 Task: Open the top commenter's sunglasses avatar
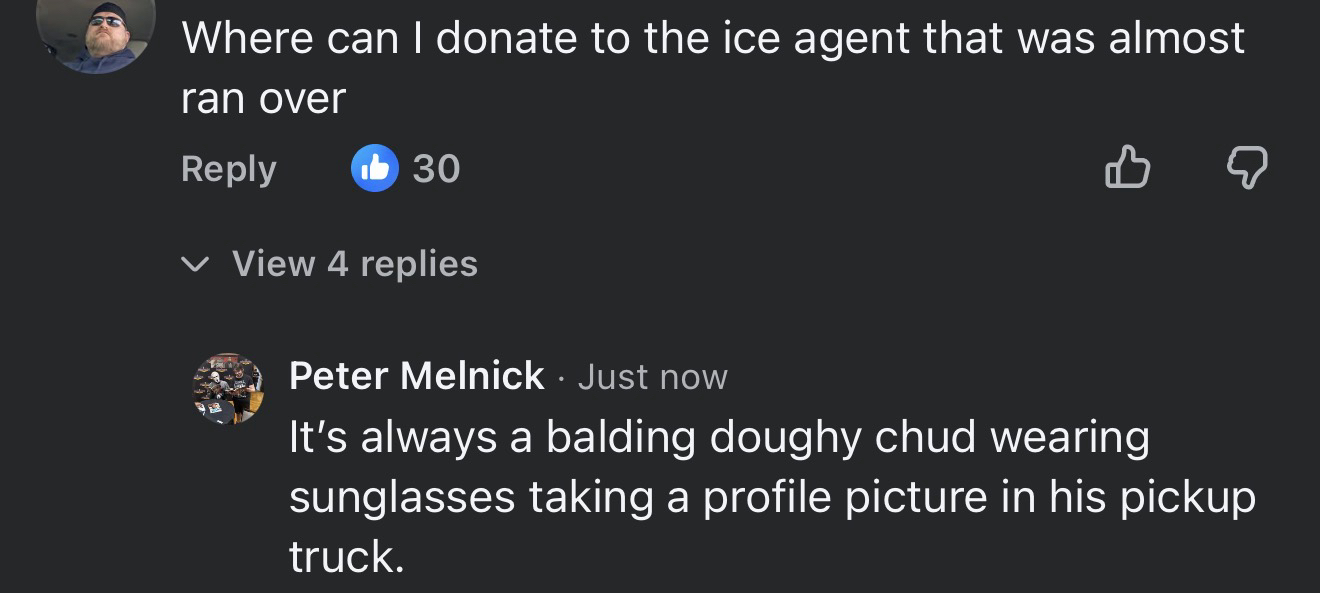tap(96, 30)
